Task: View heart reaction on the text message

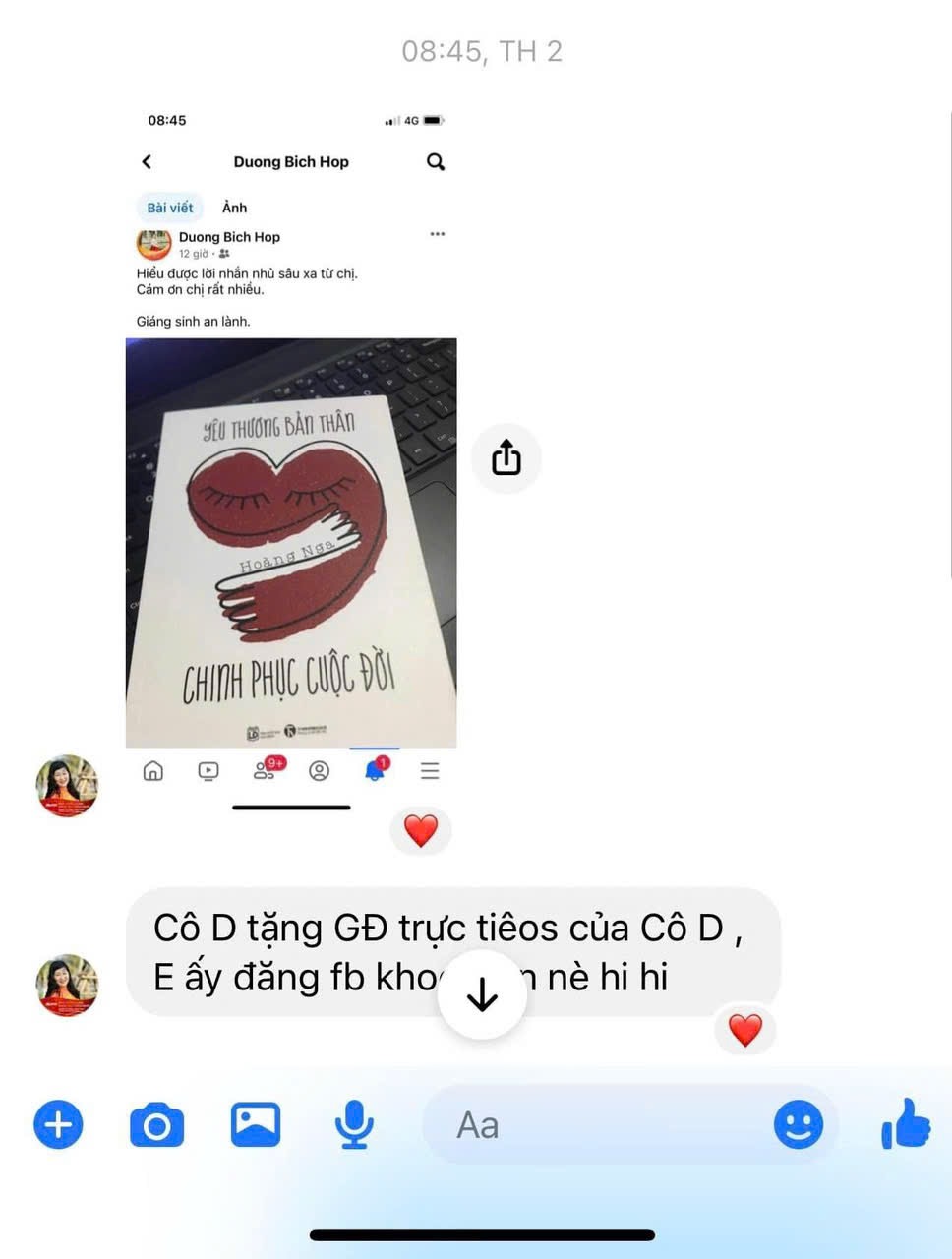Action: pyautogui.click(x=744, y=1030)
